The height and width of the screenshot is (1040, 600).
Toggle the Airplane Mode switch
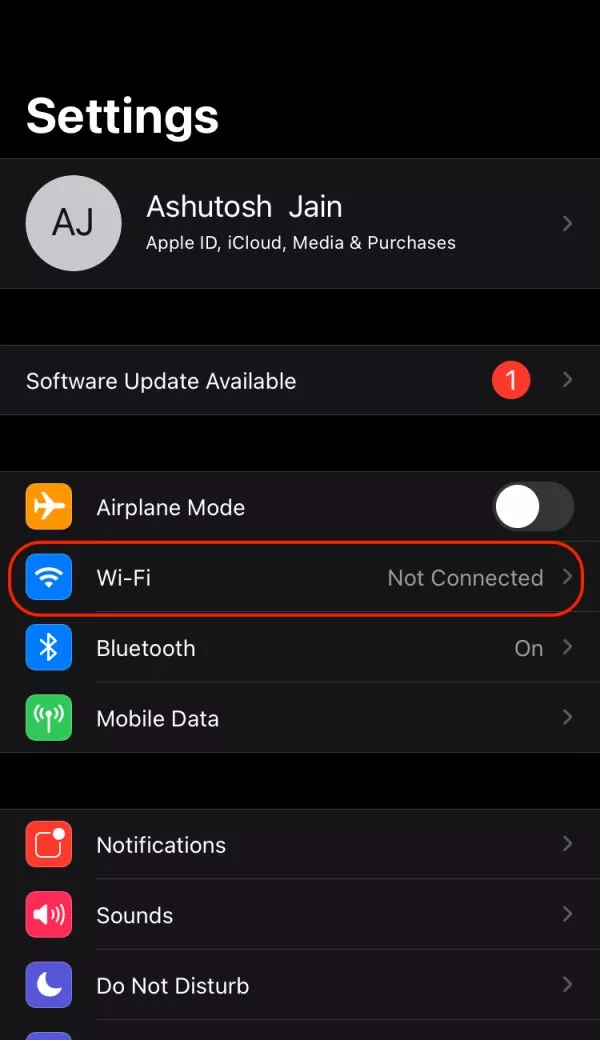(x=533, y=507)
